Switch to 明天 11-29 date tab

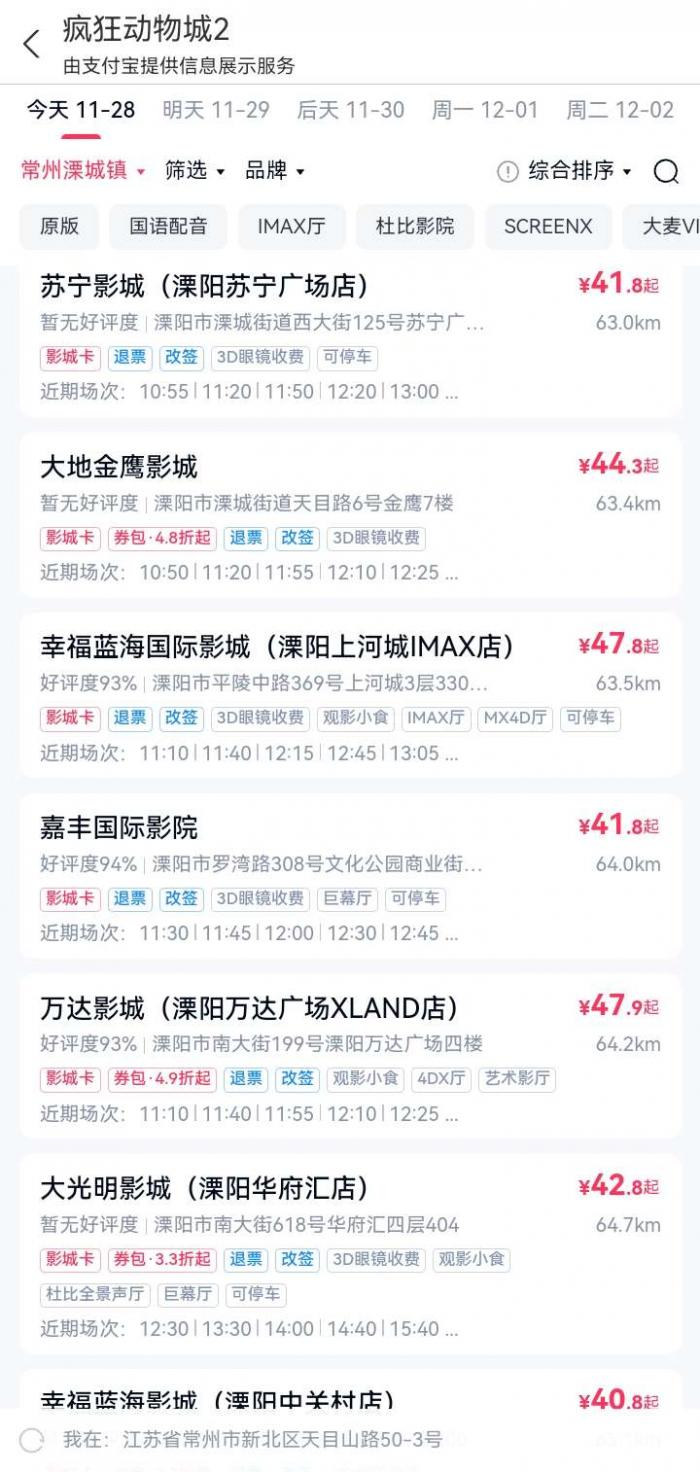(216, 110)
